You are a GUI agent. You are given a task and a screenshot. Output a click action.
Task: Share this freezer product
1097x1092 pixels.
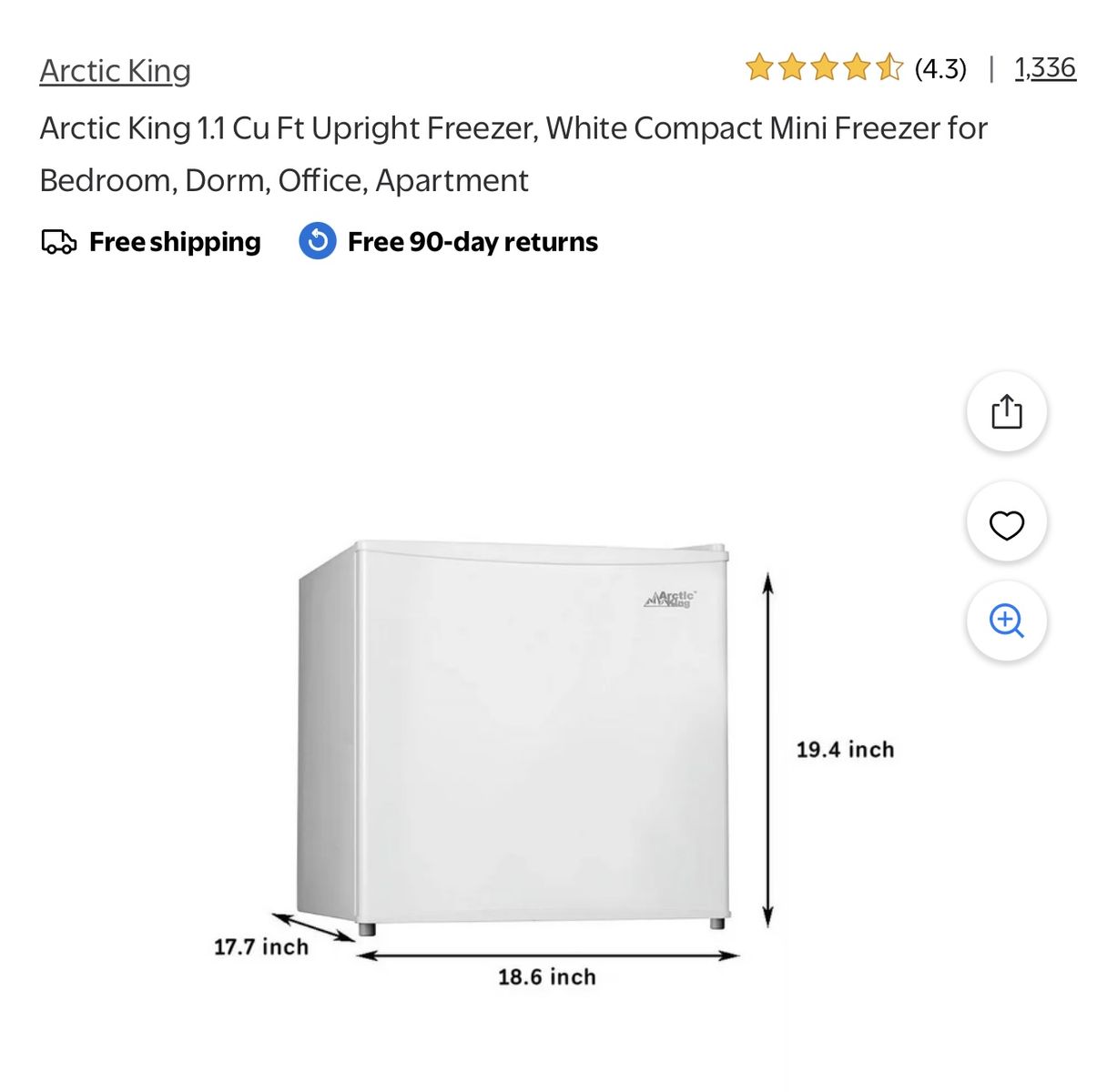pyautogui.click(x=1006, y=411)
